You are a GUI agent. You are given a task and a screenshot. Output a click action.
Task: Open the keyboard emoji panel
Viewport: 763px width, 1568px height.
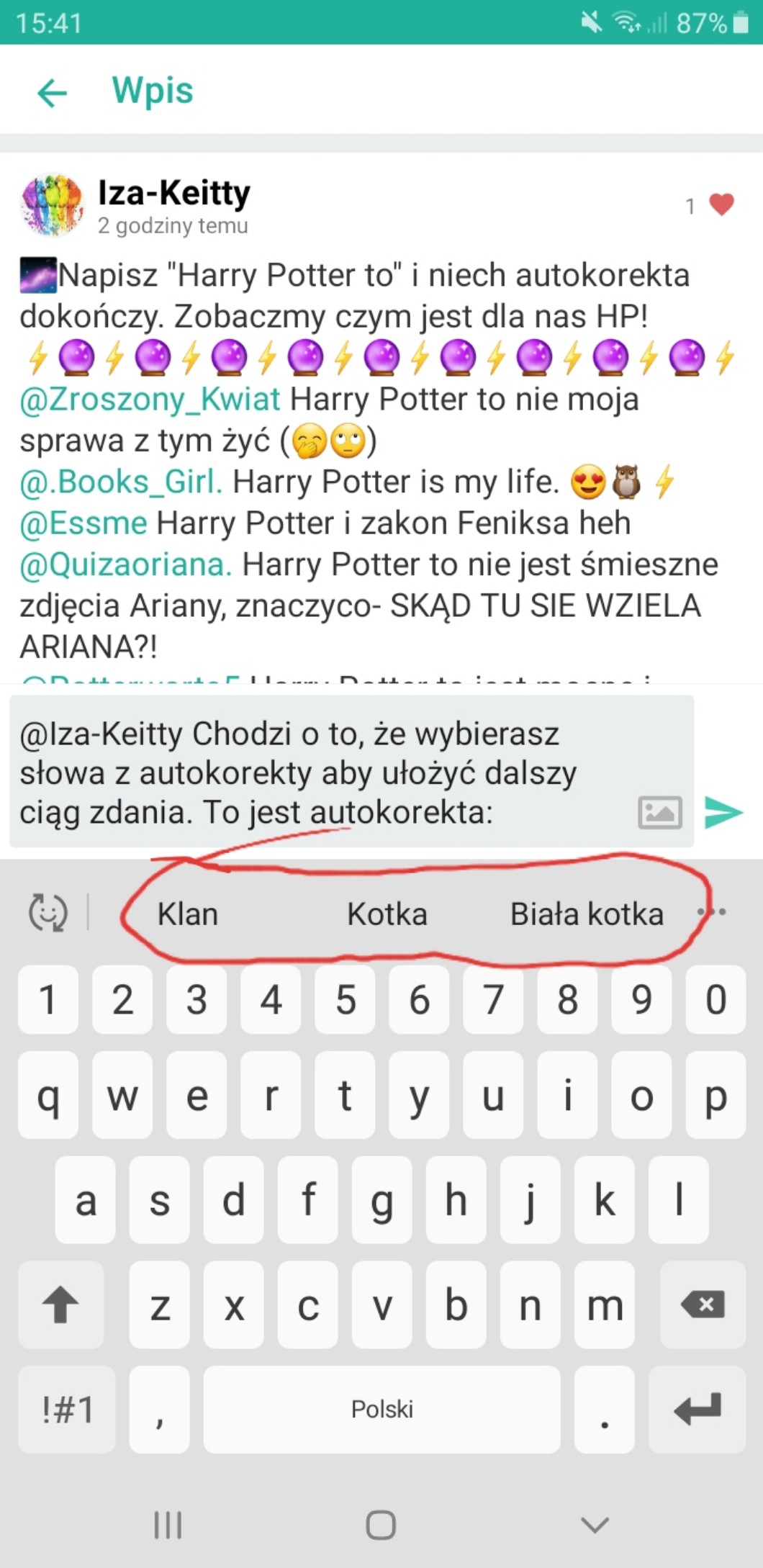point(48,912)
